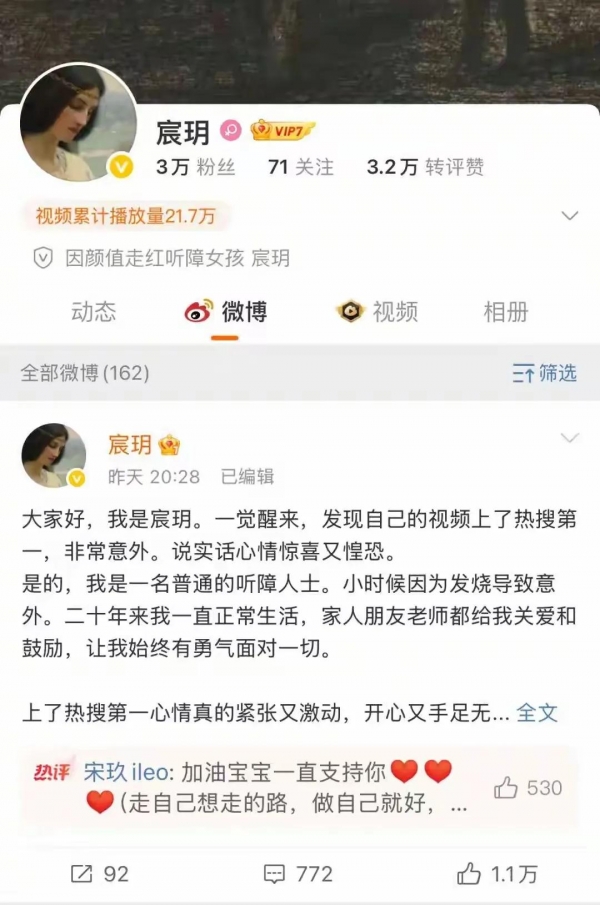600x905 pixels.
Task: Open the 71 关注 following list
Action: tap(300, 167)
